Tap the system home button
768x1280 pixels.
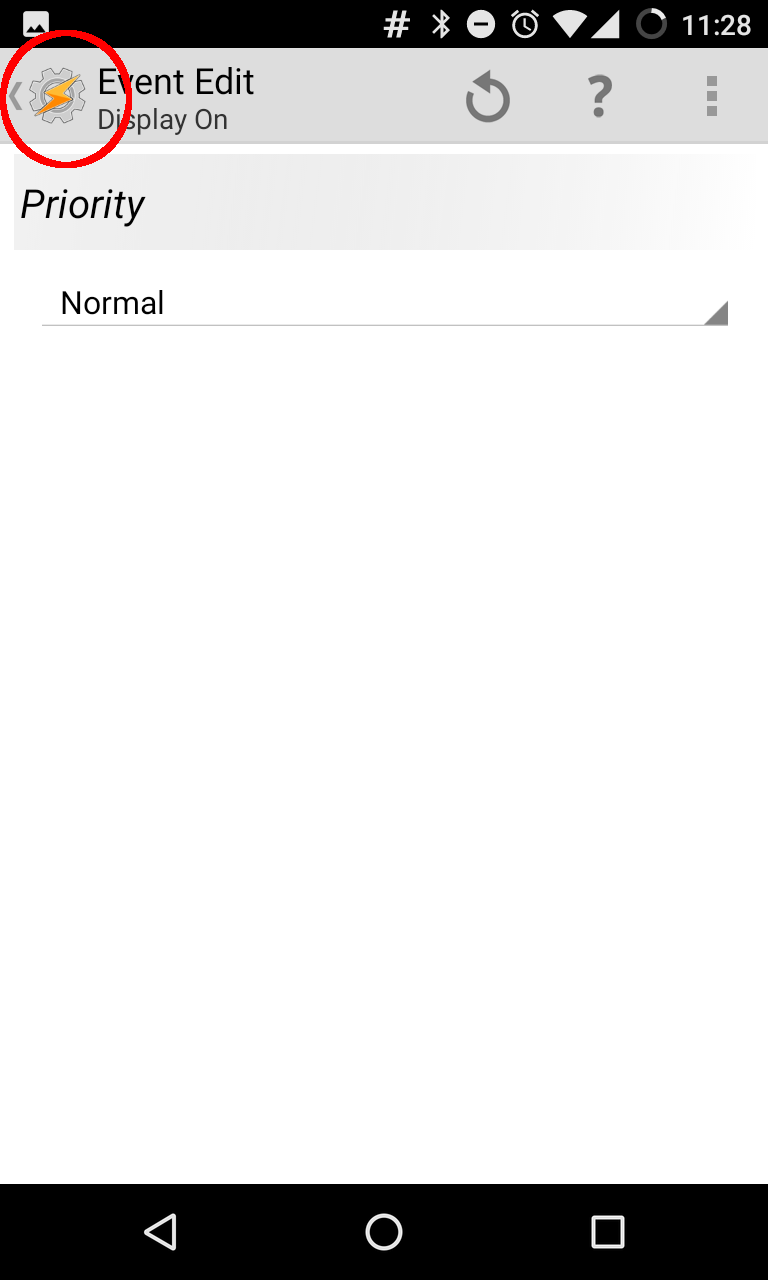click(x=384, y=1231)
